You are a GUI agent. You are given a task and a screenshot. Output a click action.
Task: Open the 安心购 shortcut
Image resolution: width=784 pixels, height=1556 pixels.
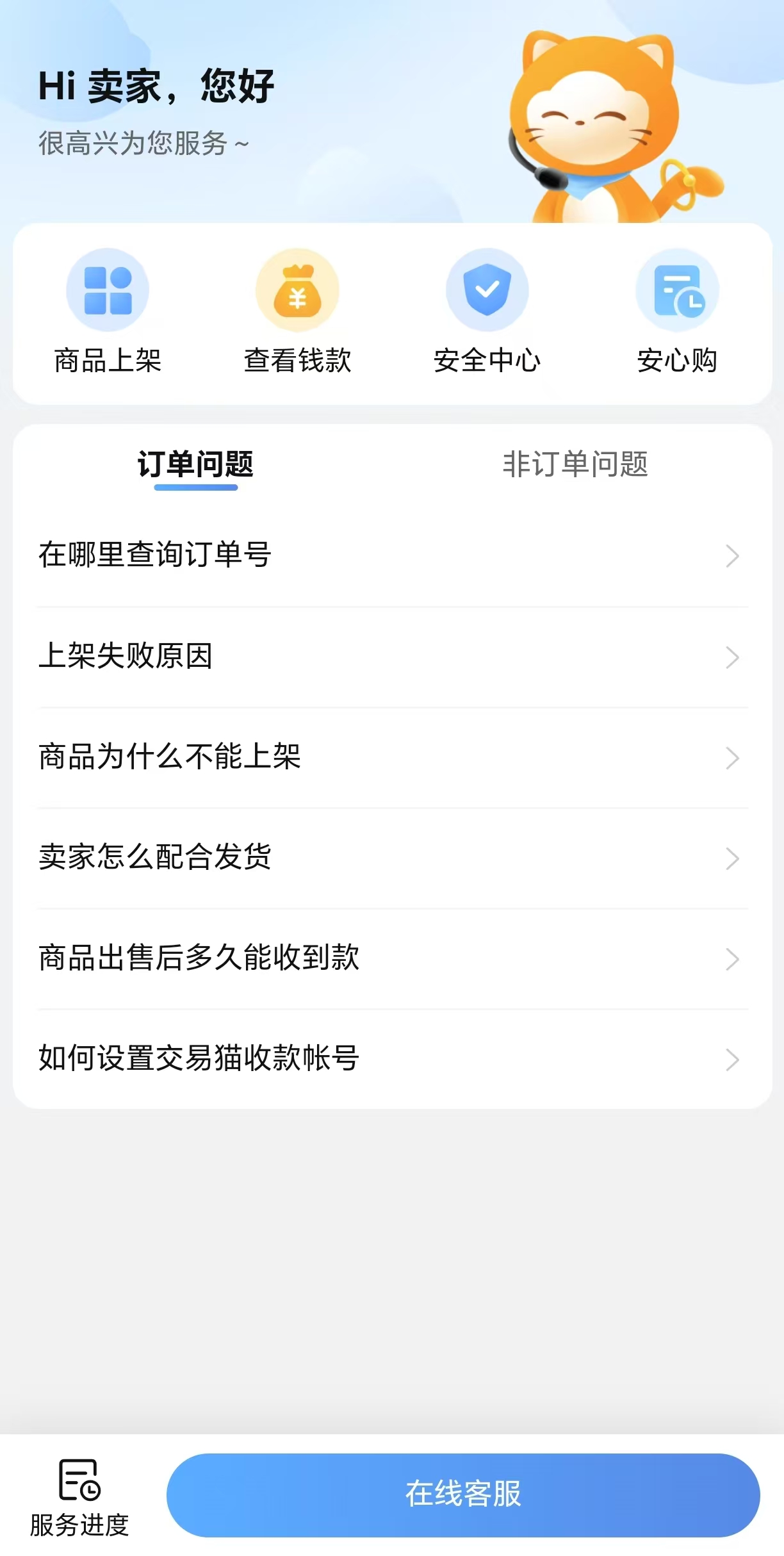677,312
